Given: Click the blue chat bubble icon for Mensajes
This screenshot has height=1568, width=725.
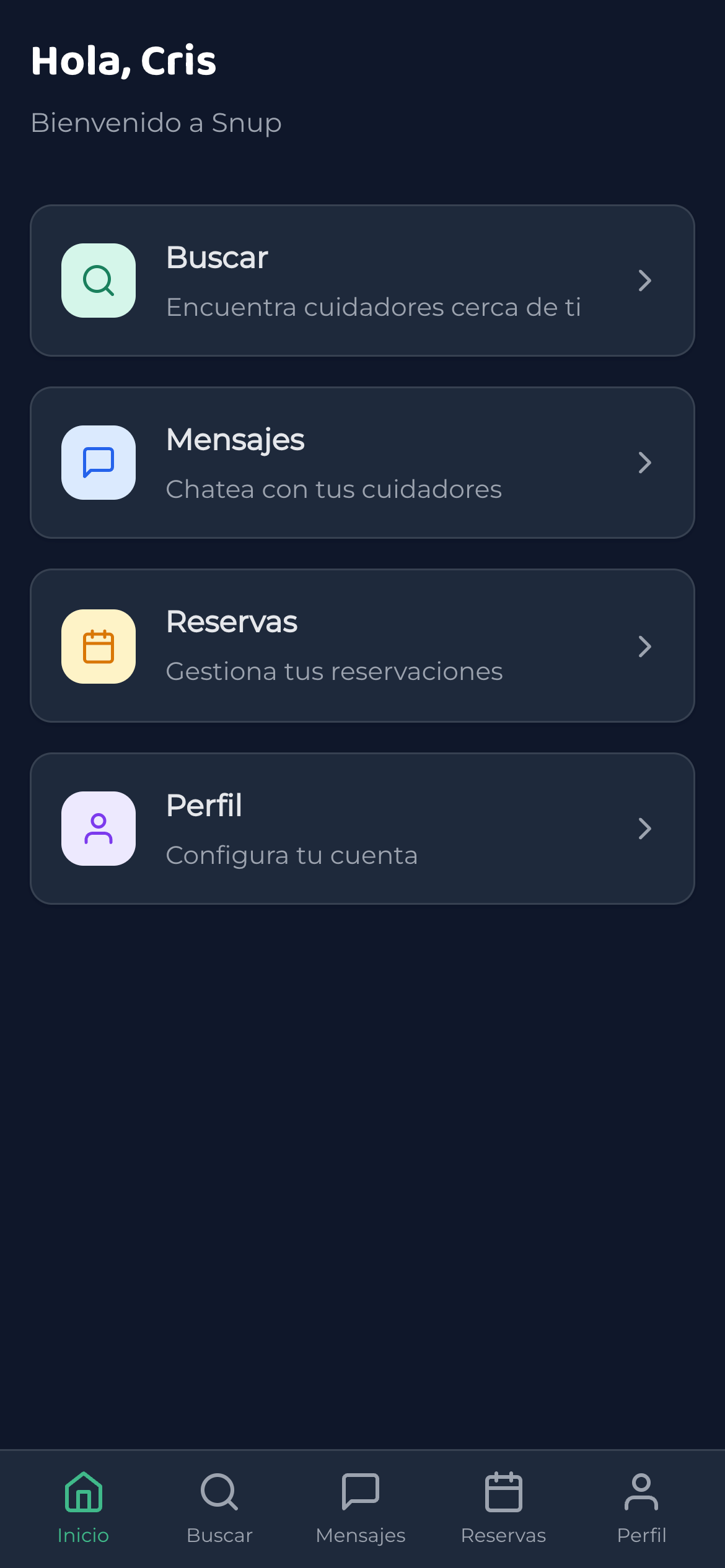Looking at the screenshot, I should click(98, 463).
